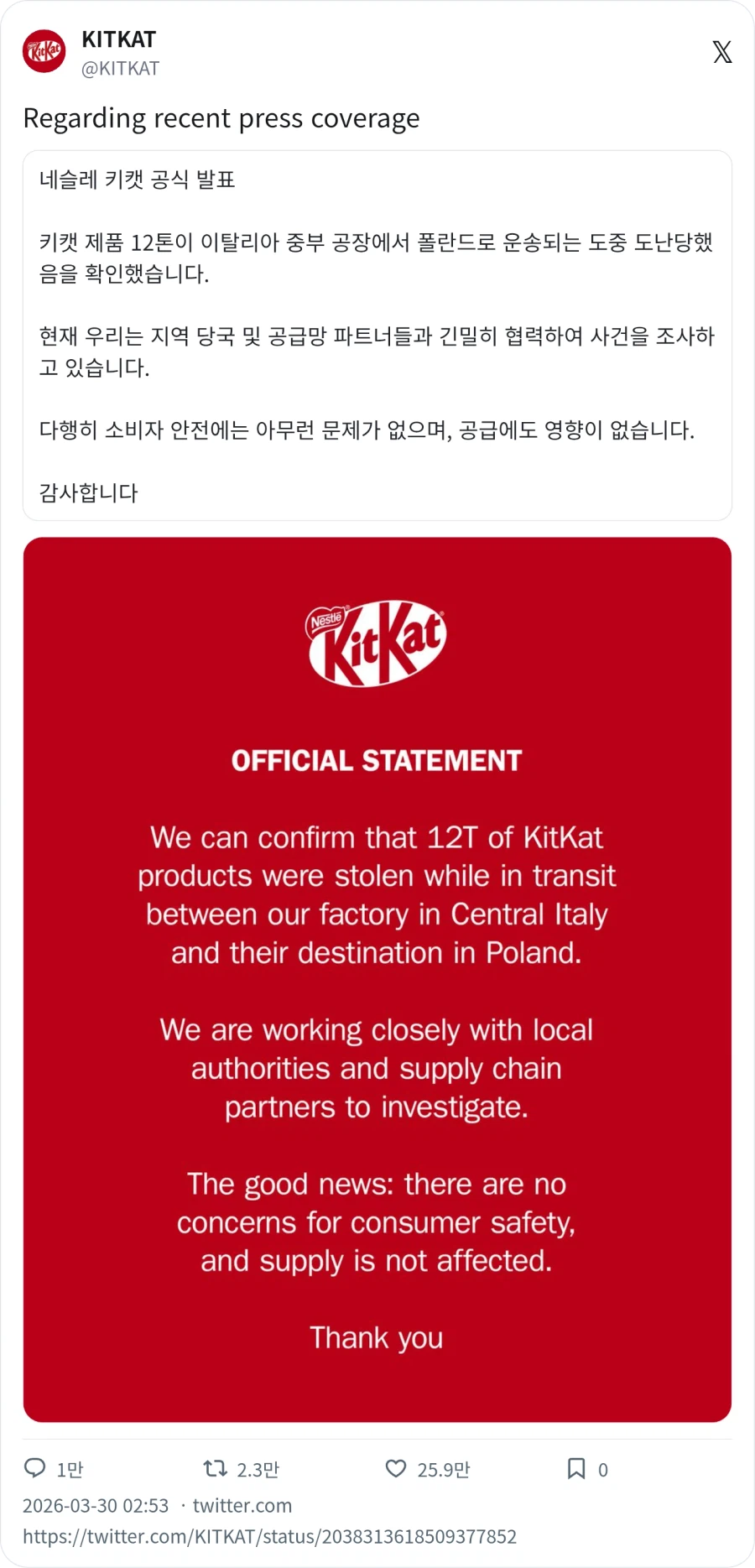Viewport: 755px width, 1568px height.
Task: Open the X logo icon
Action: [721, 52]
